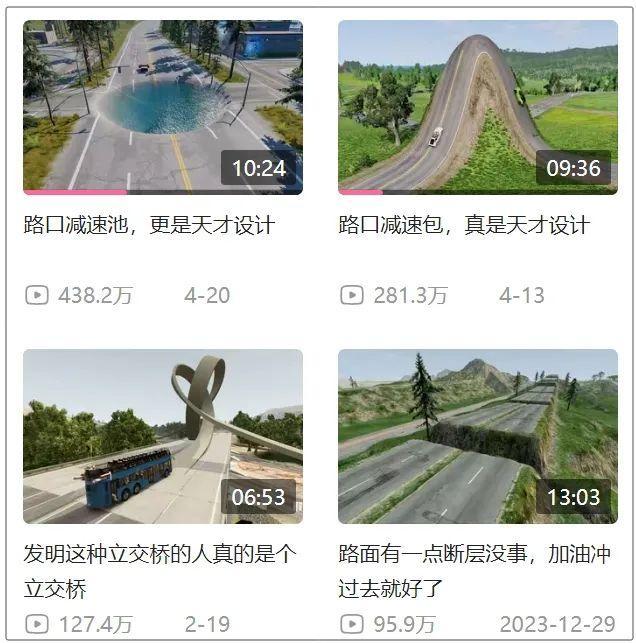
Task: Open title 路面有一点断层没事，加油冲过去就好了
Action: pyautogui.click(x=474, y=570)
